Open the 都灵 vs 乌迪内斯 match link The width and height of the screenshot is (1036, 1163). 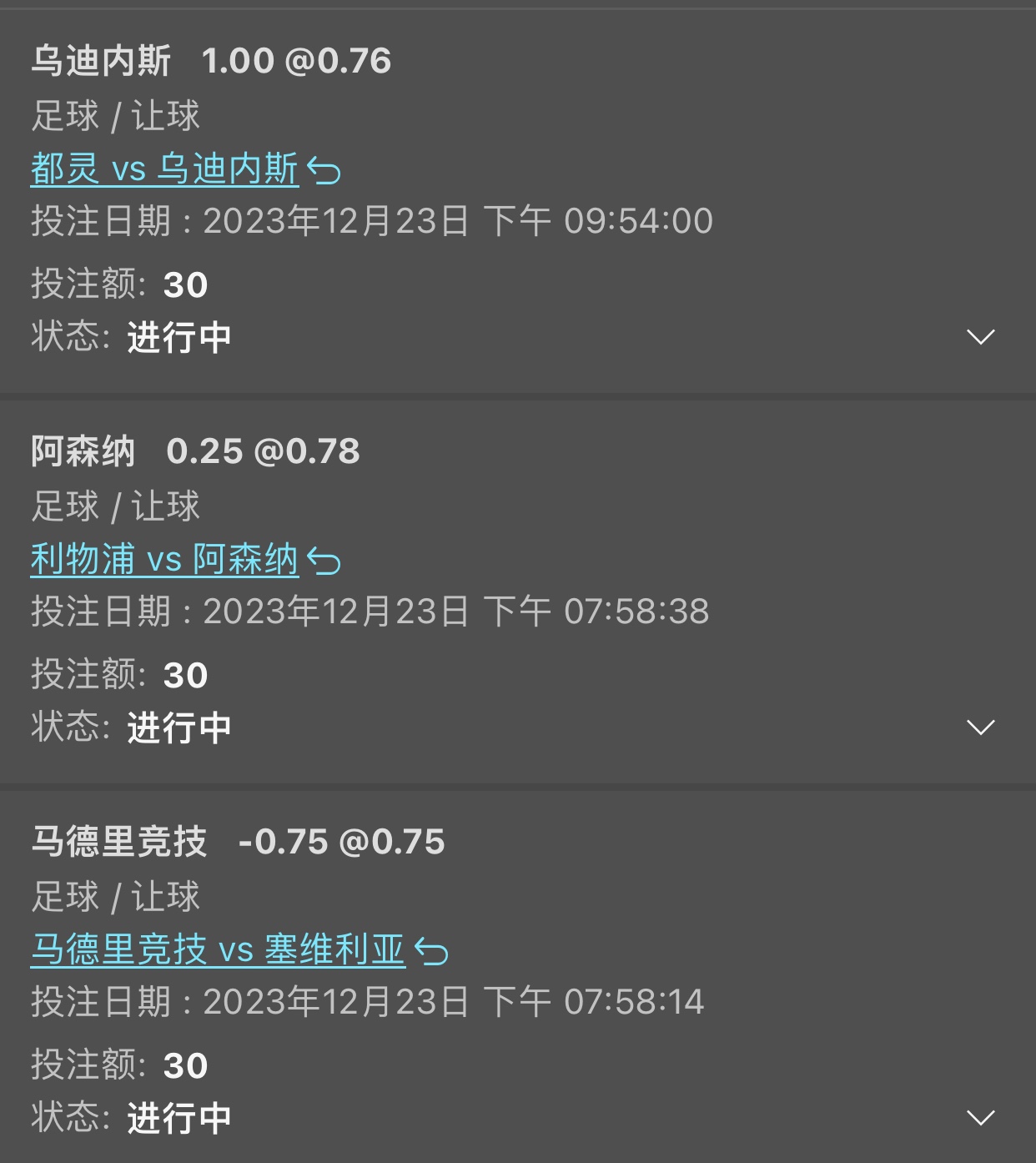pyautogui.click(x=164, y=169)
